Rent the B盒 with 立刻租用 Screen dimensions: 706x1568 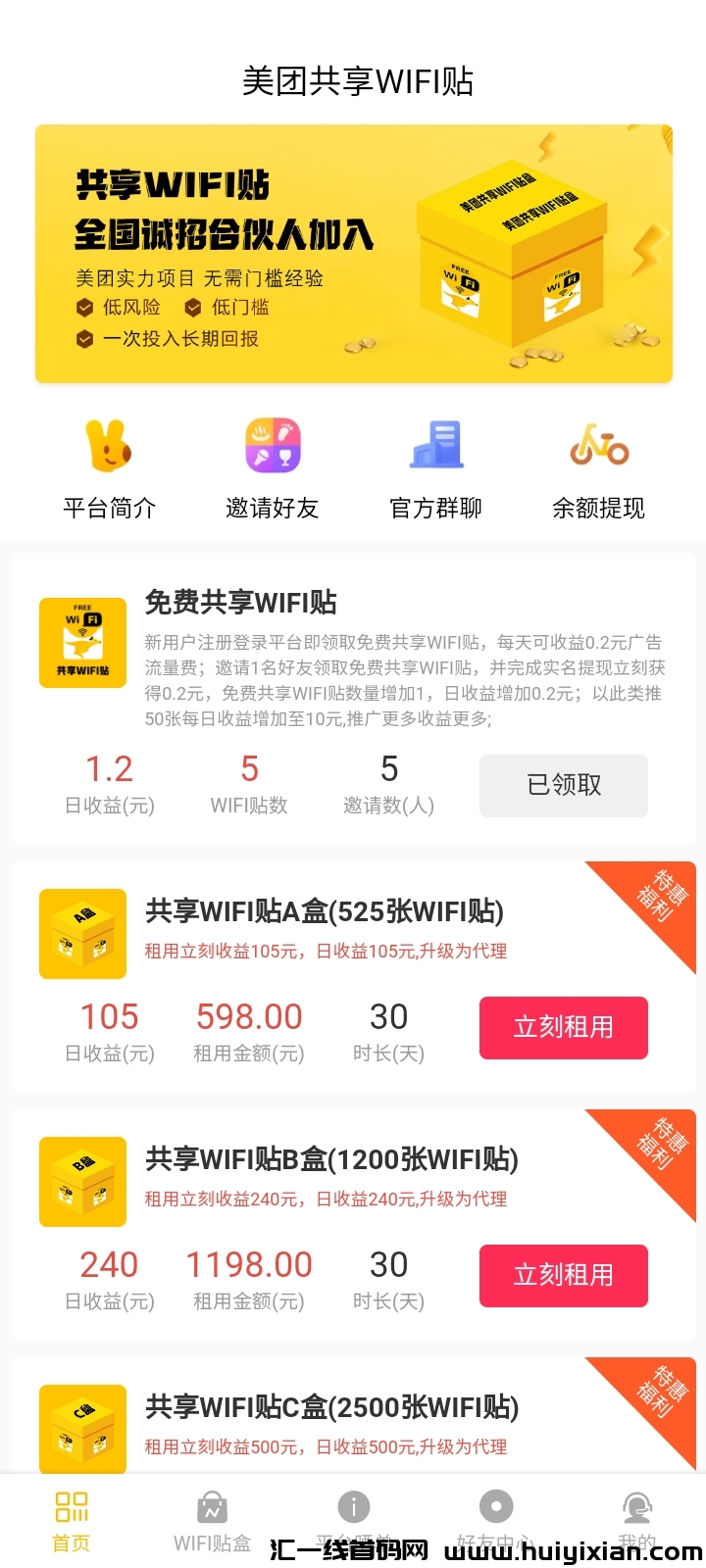pos(563,1275)
